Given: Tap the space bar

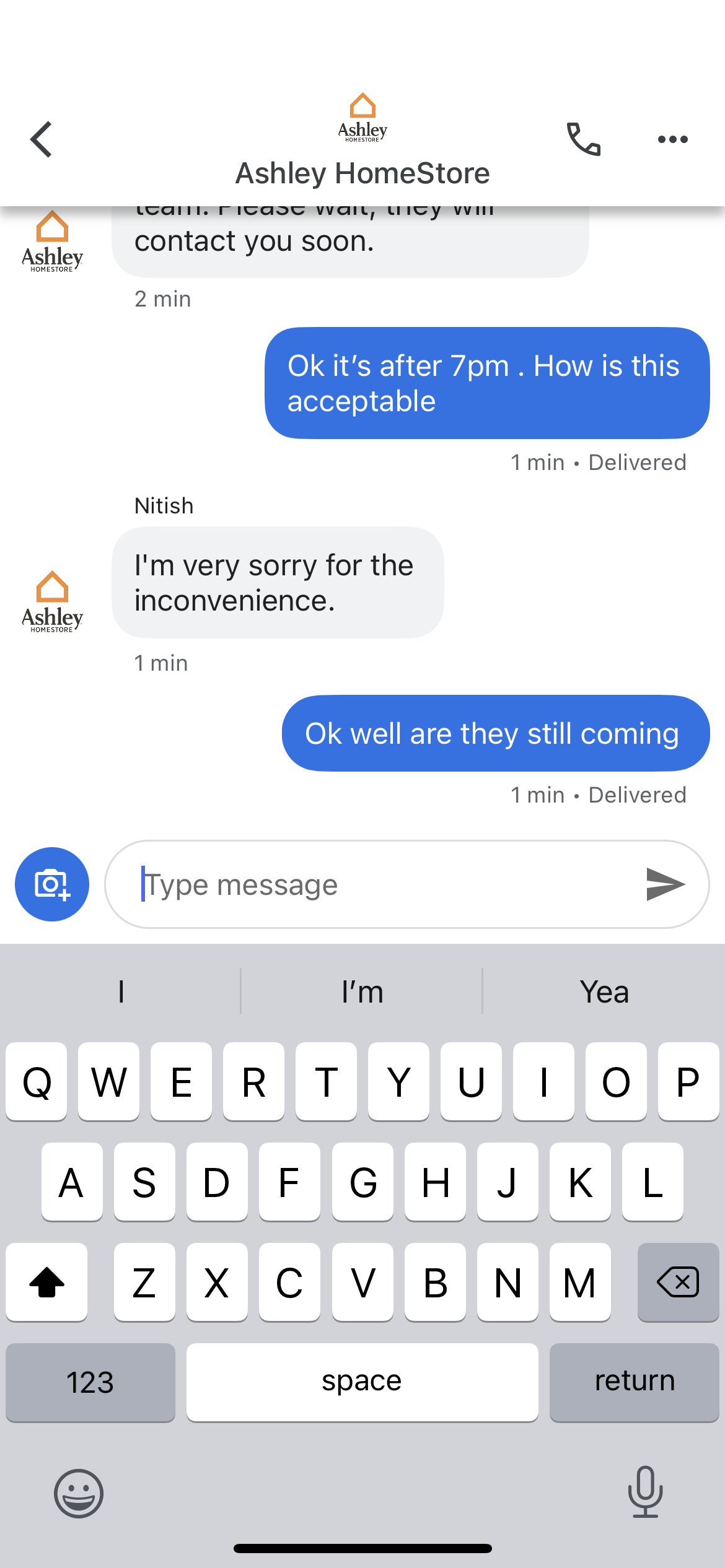Looking at the screenshot, I should pos(362,1382).
